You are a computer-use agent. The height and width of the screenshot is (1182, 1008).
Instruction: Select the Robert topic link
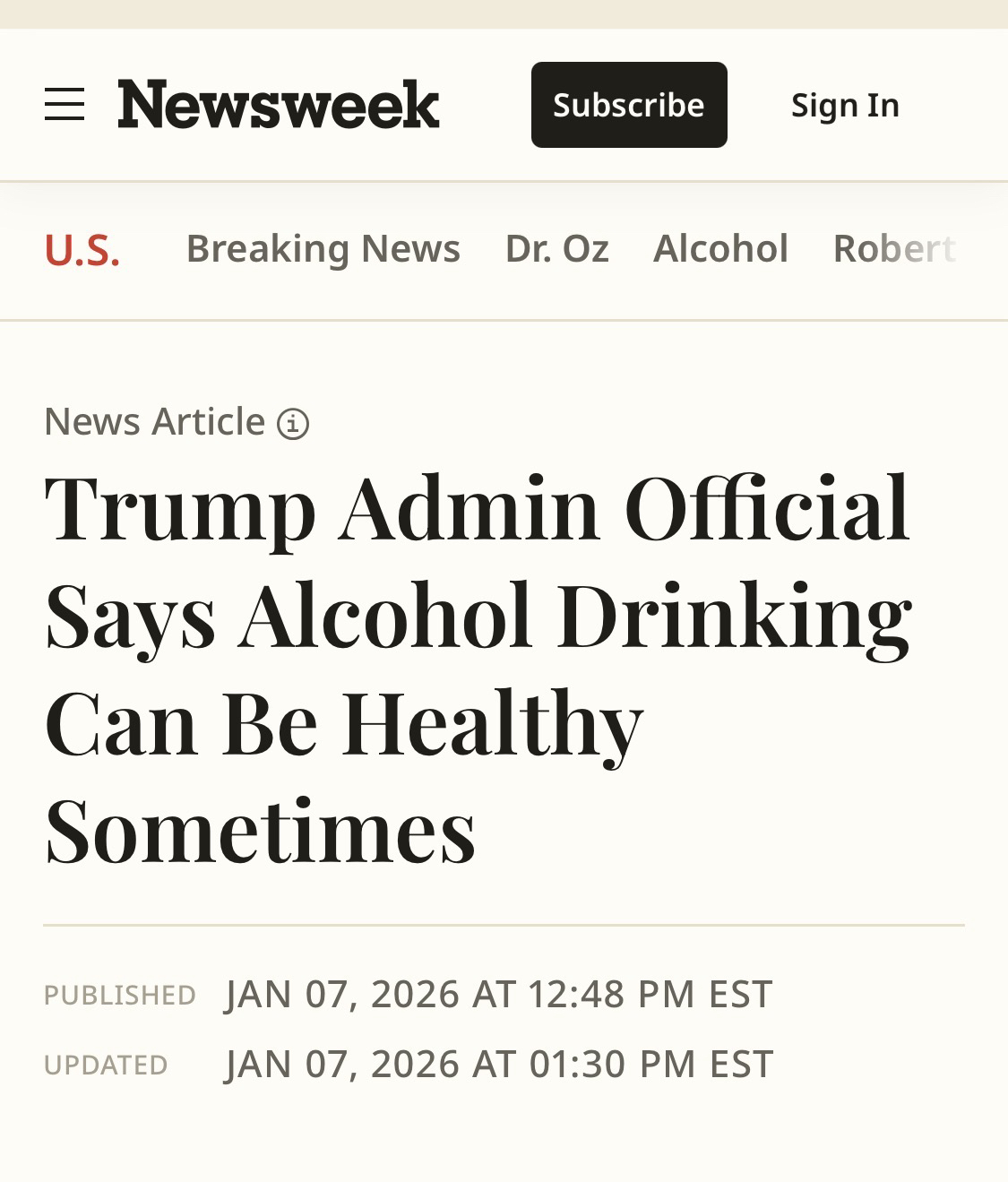point(893,248)
